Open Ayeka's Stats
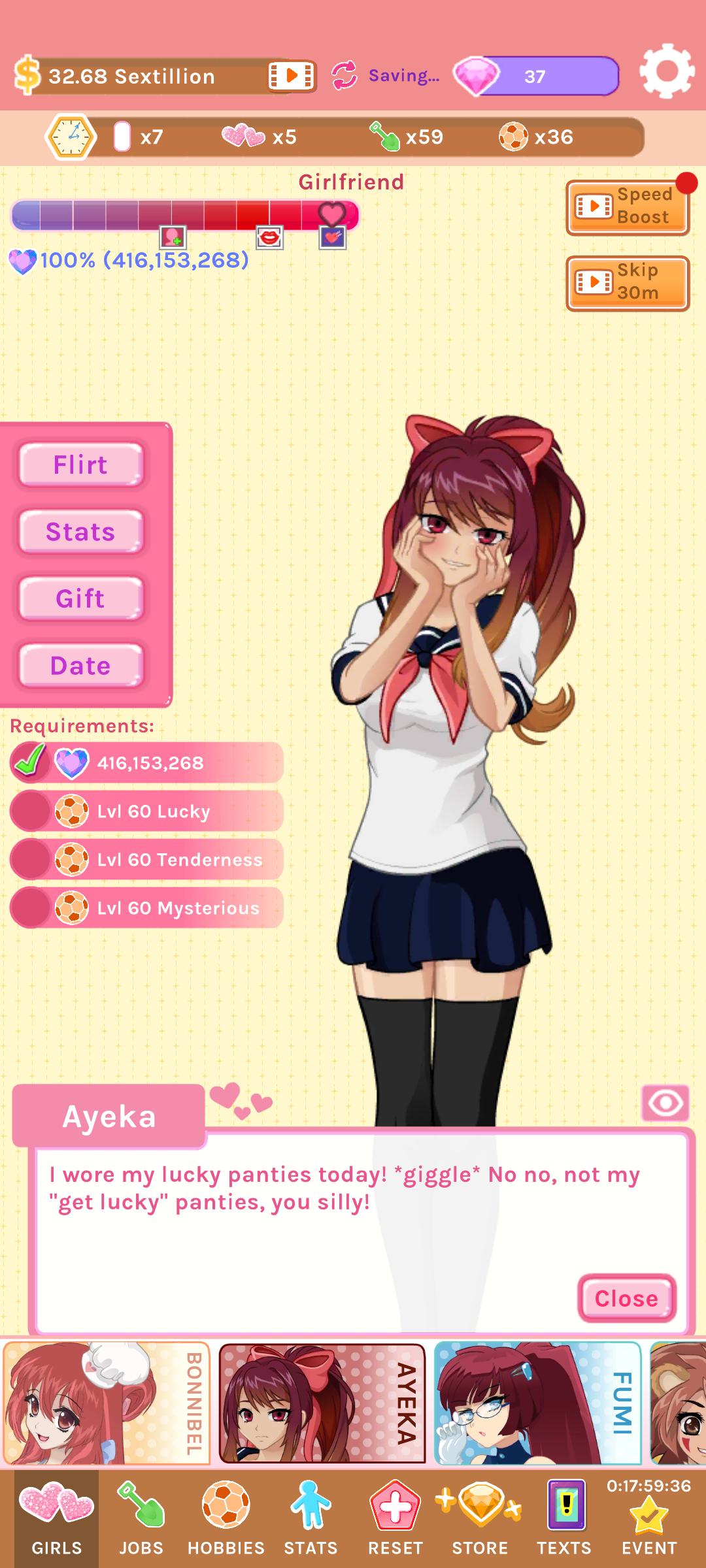The image size is (706, 1568). 81,532
